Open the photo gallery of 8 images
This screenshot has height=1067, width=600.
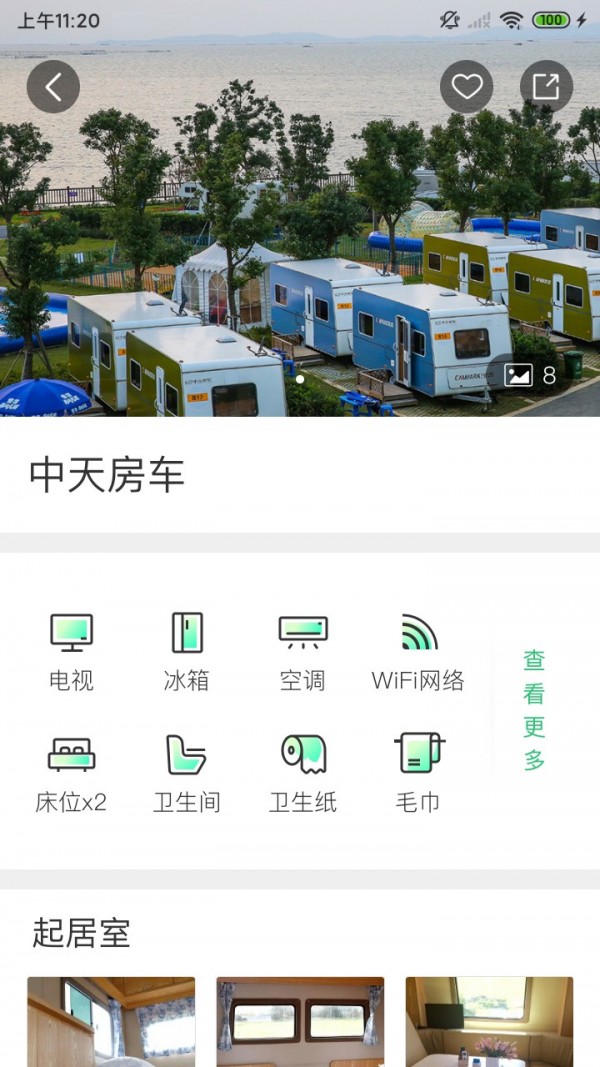click(531, 375)
